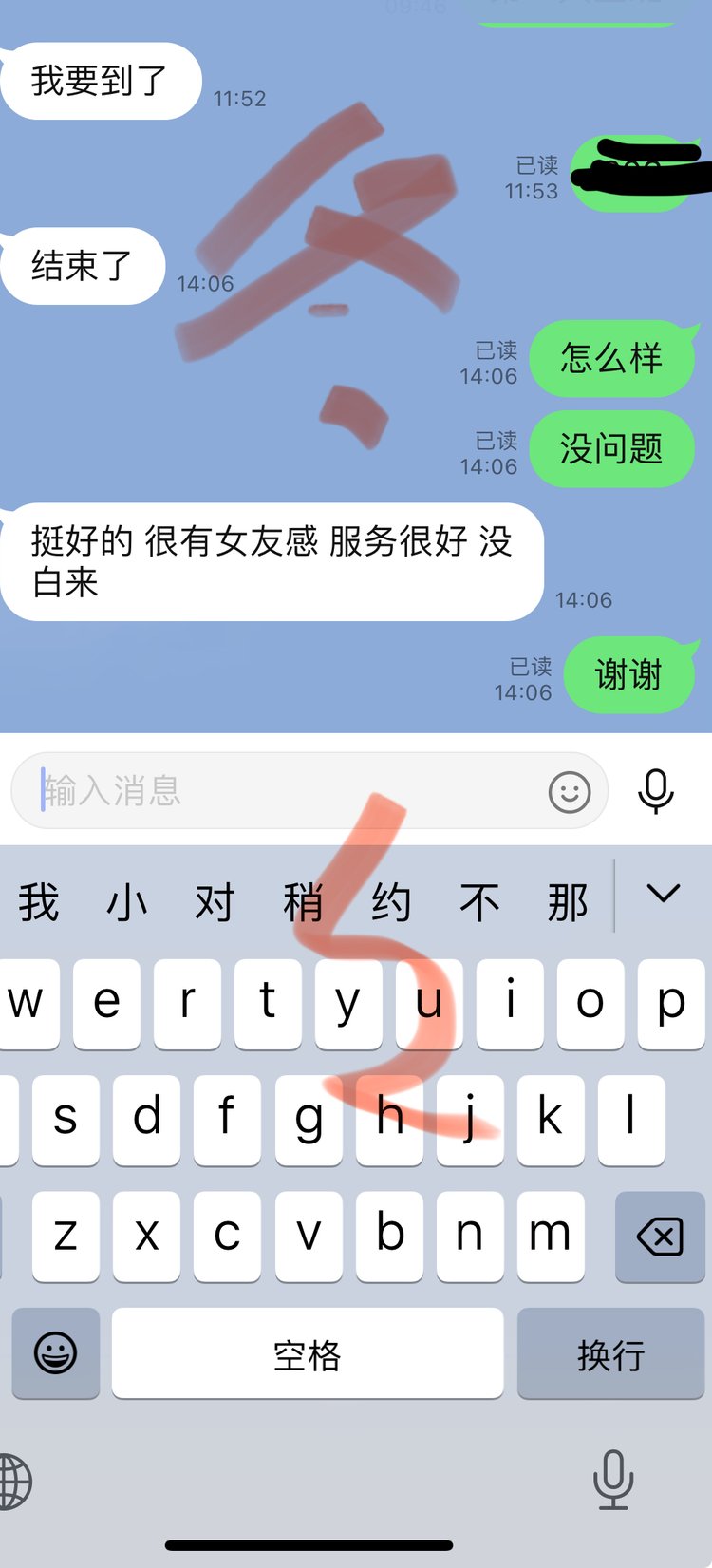Expand the keyboard candidate list
This screenshot has width=712, height=1568.
pos(663,894)
